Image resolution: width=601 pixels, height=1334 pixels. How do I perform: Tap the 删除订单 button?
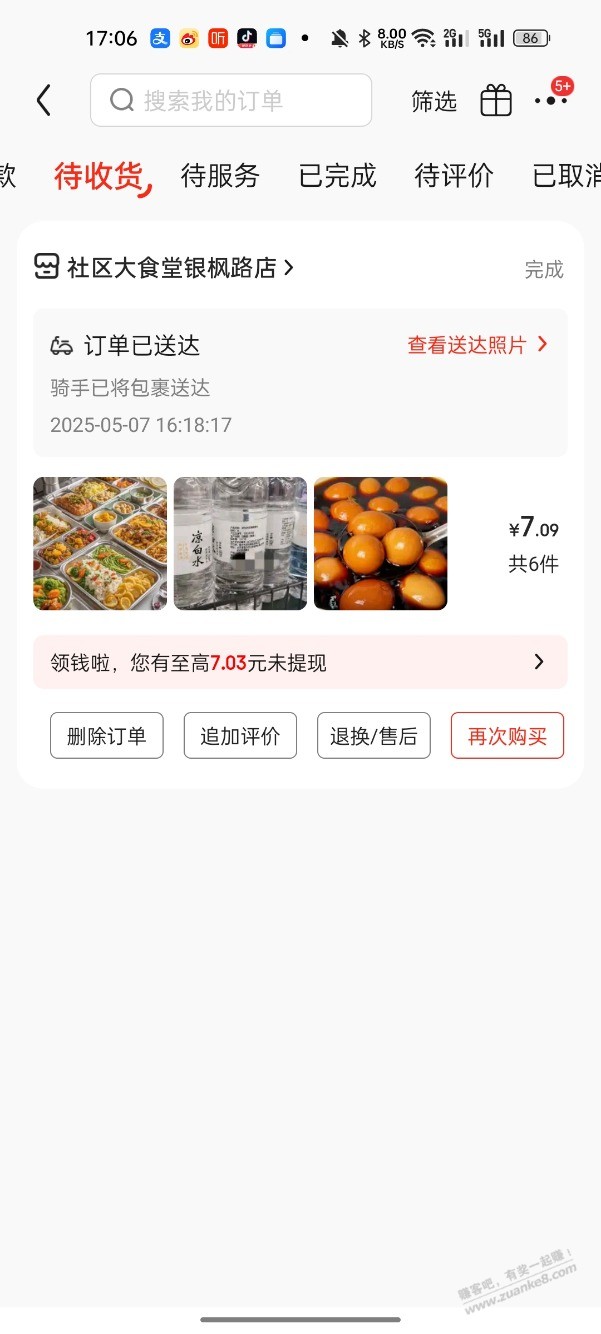pyautogui.click(x=107, y=736)
